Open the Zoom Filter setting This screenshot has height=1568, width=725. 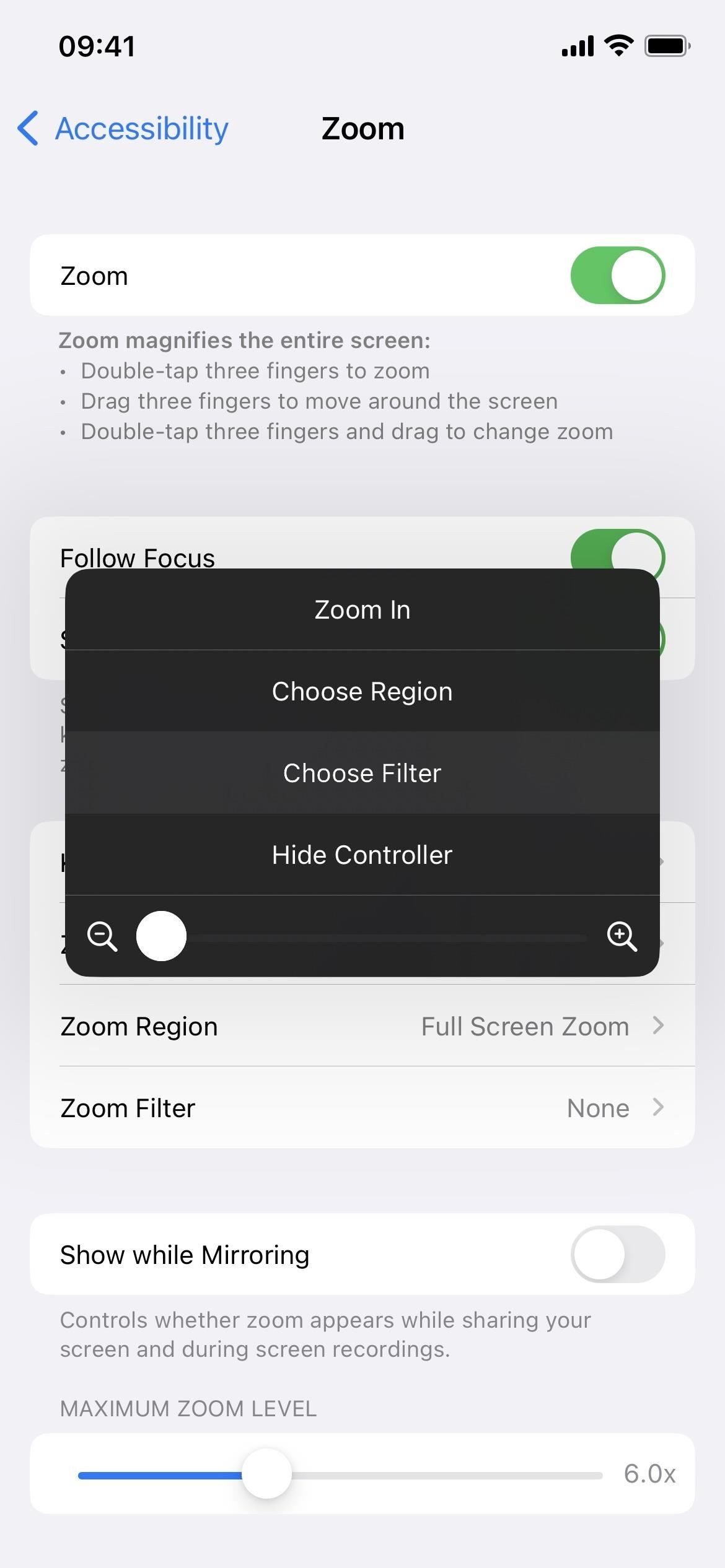click(362, 1108)
